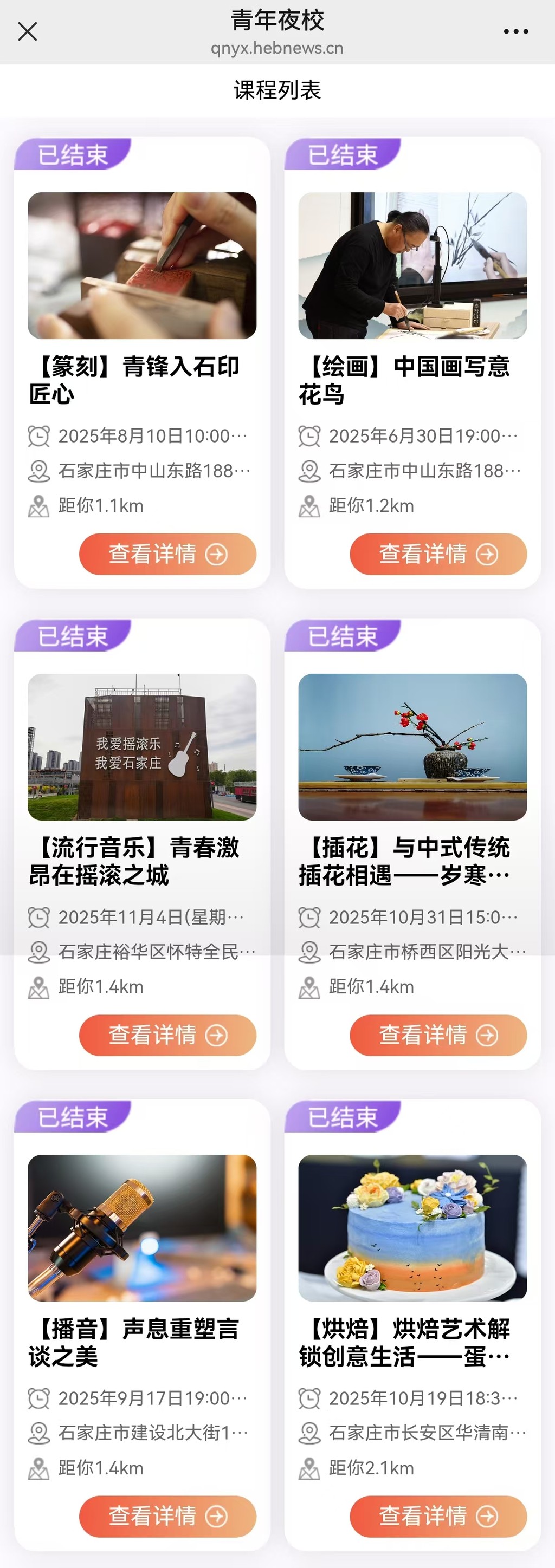Select the flower arrangement course image
Screen dimensions: 555x1568
click(x=412, y=747)
